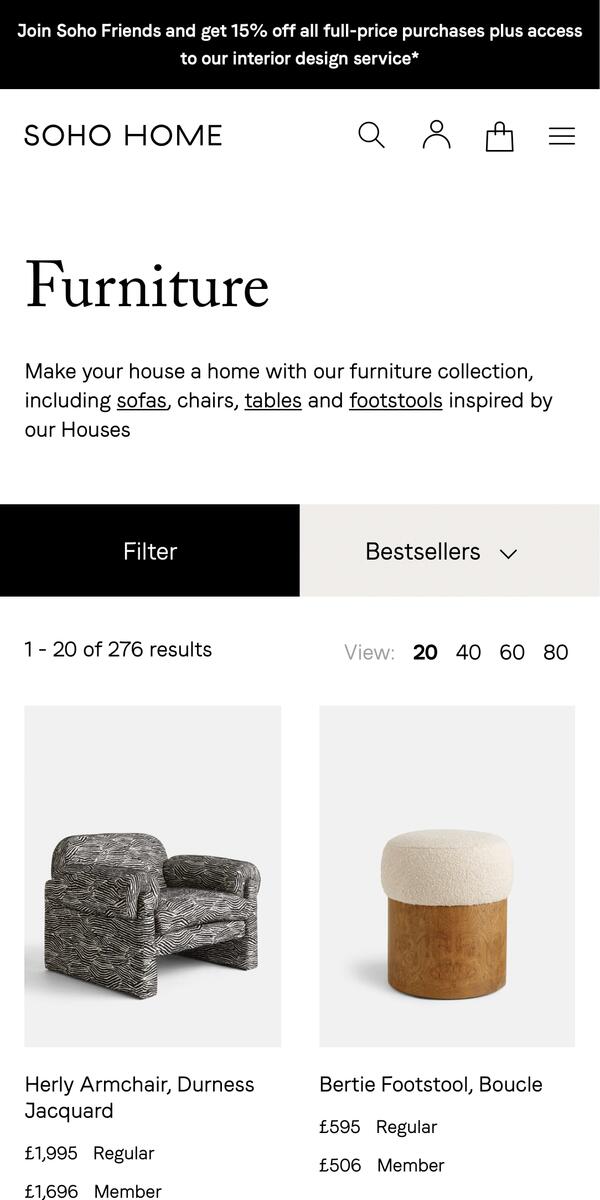Open the account profile icon
The height and width of the screenshot is (1200, 600).
436,135
